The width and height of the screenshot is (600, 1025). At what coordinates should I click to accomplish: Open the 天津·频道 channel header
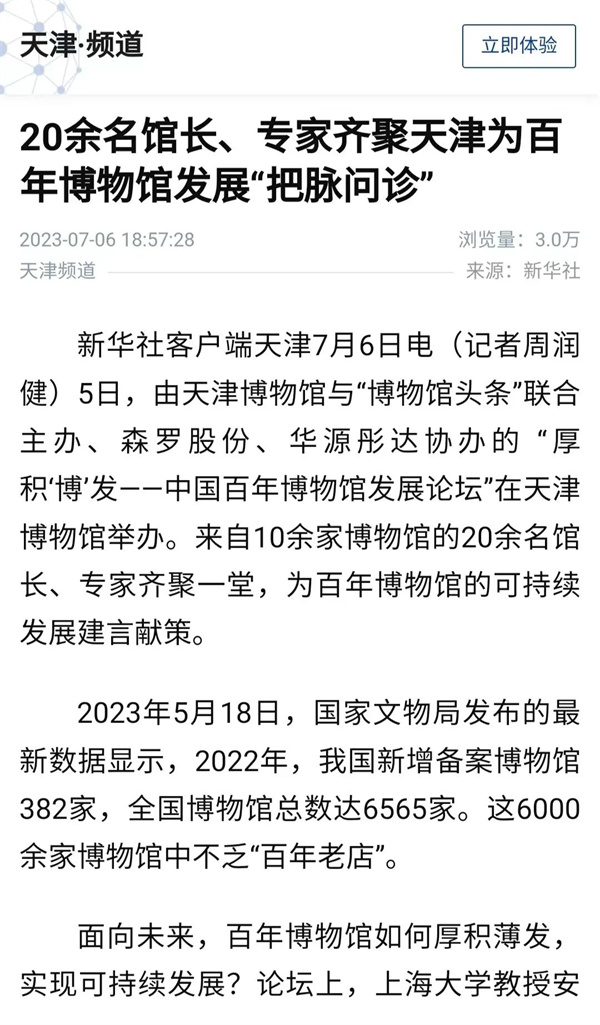pos(82,45)
